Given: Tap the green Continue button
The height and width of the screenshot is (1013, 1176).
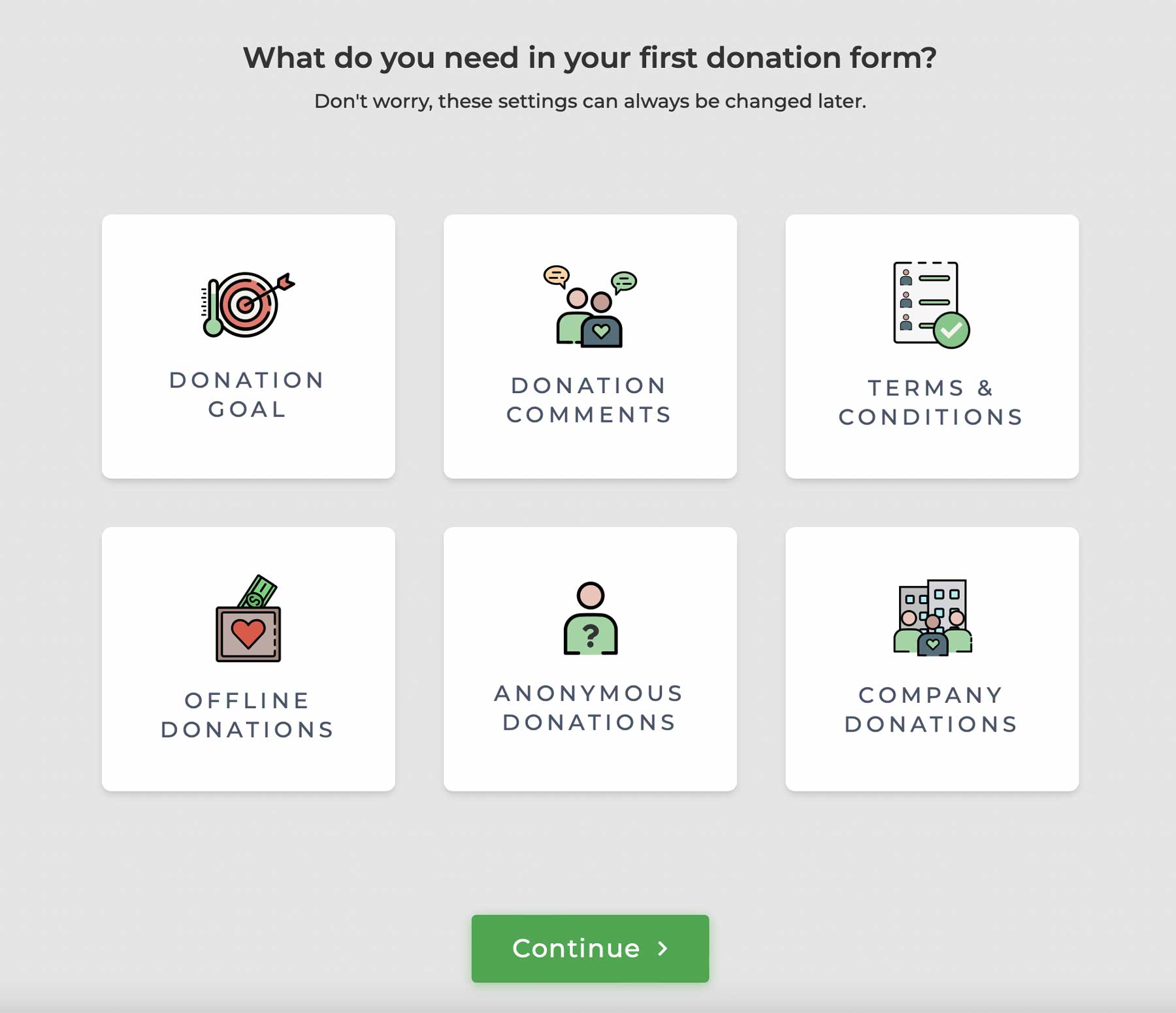Looking at the screenshot, I should click(590, 948).
